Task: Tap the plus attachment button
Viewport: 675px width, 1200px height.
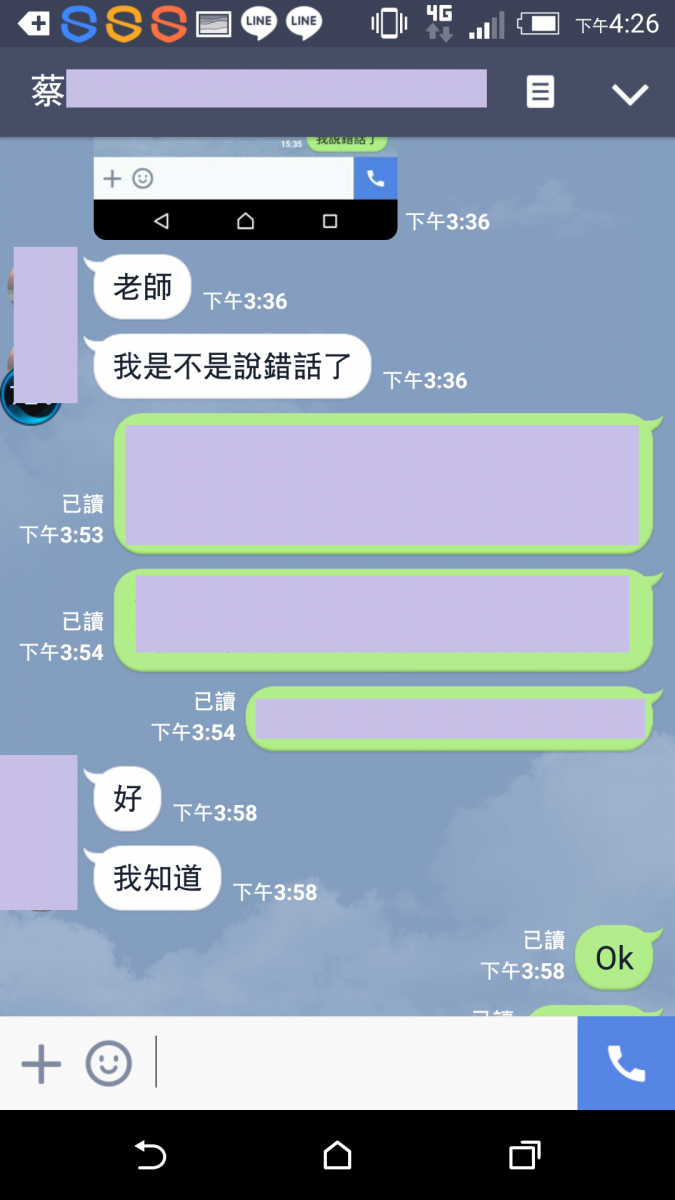Action: click(41, 1064)
